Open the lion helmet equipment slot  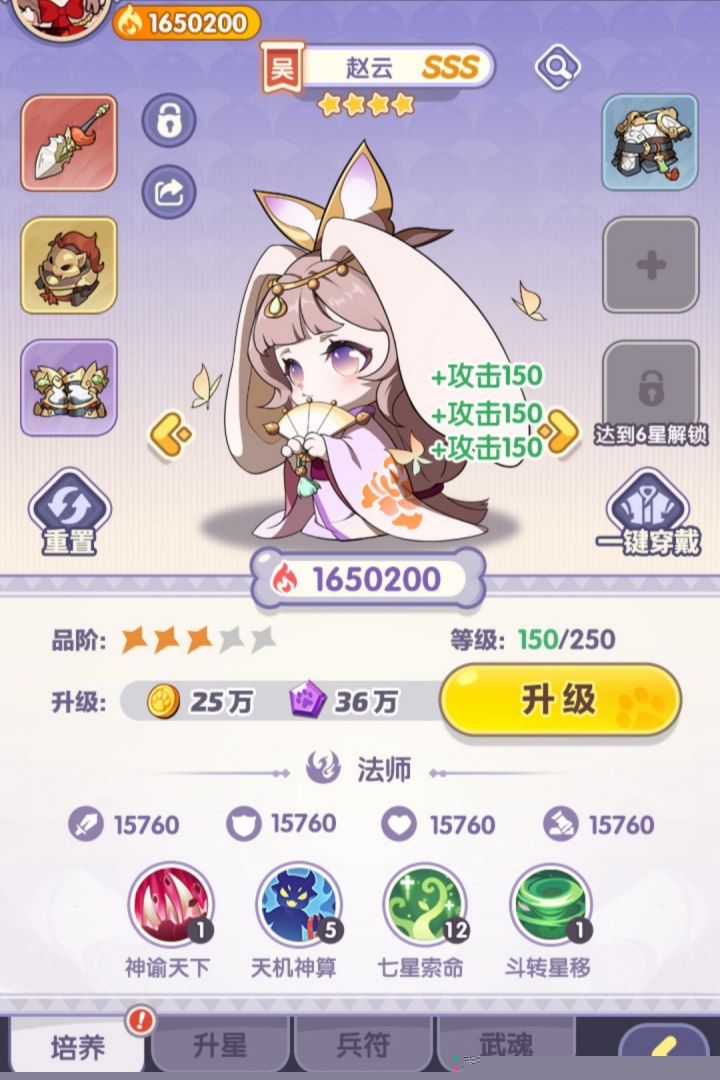tap(68, 265)
